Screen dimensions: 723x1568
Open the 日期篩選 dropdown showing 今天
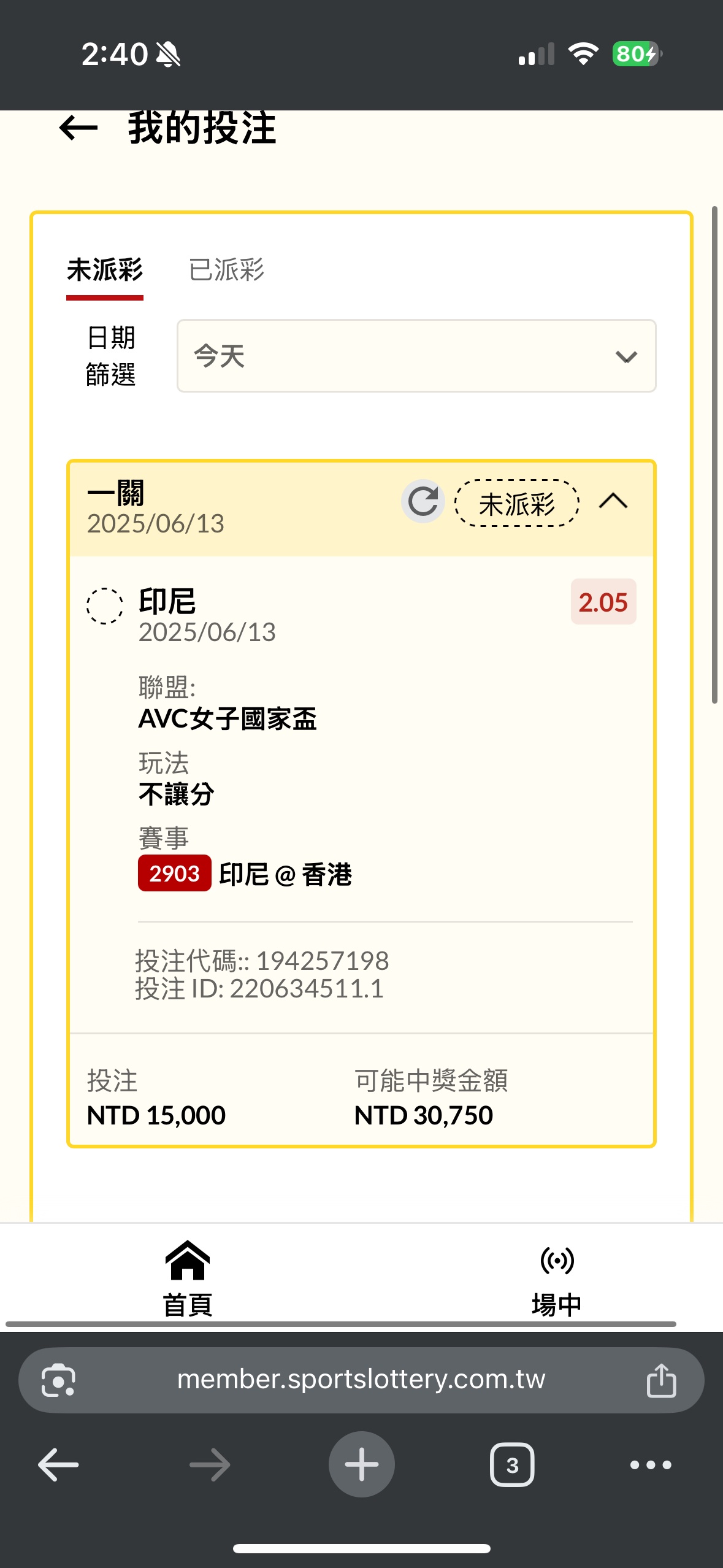tap(416, 356)
